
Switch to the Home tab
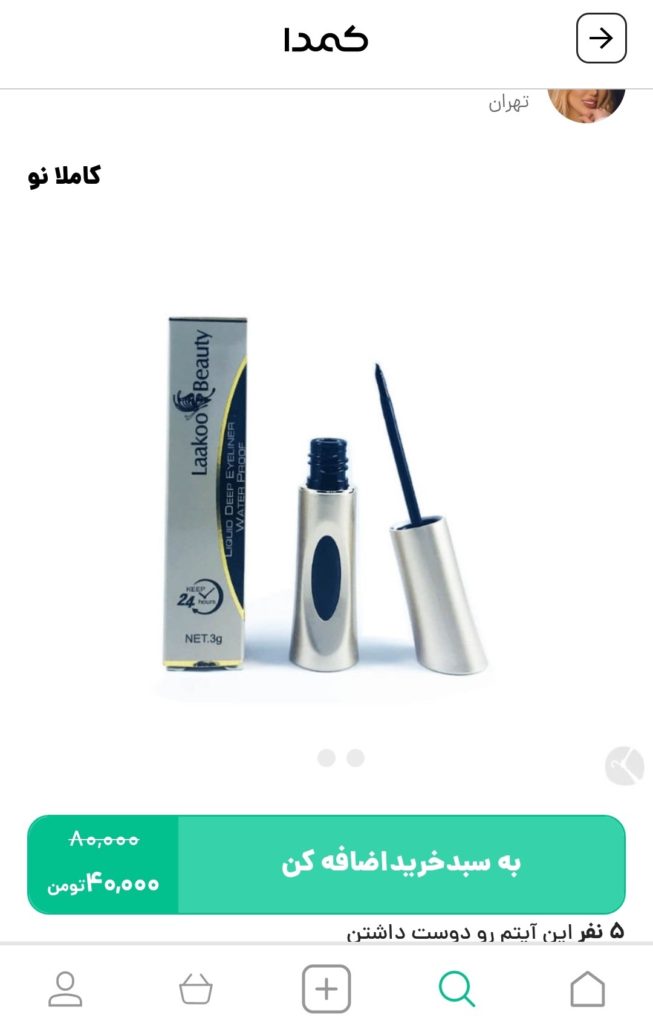pyautogui.click(x=587, y=989)
